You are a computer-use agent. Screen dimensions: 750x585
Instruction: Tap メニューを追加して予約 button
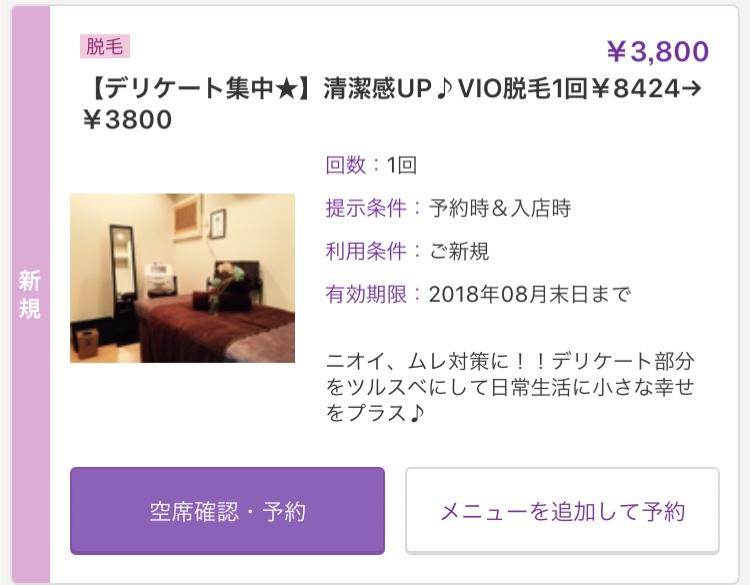[x=562, y=511]
